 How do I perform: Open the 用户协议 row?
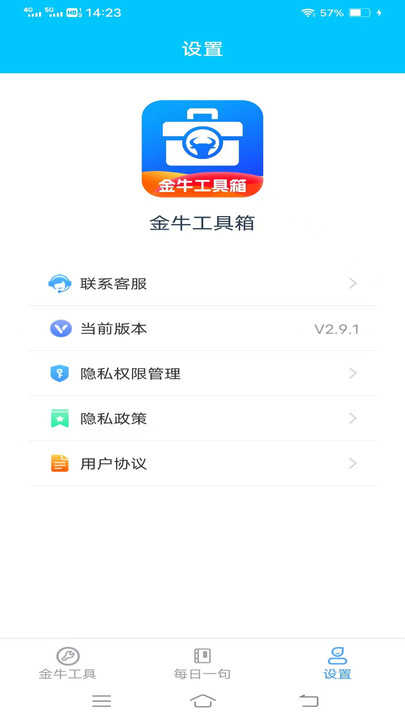point(202,463)
